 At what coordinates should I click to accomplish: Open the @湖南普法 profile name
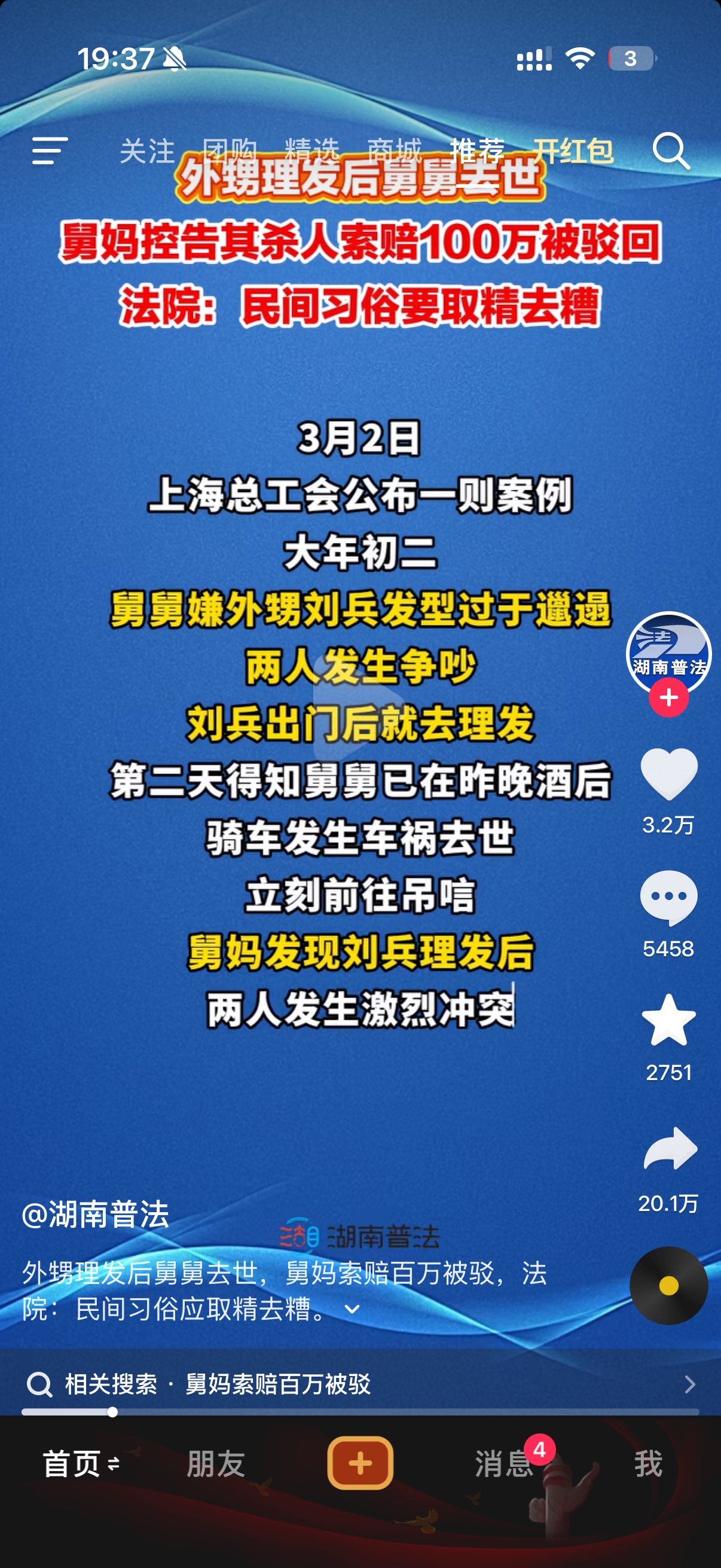96,1215
